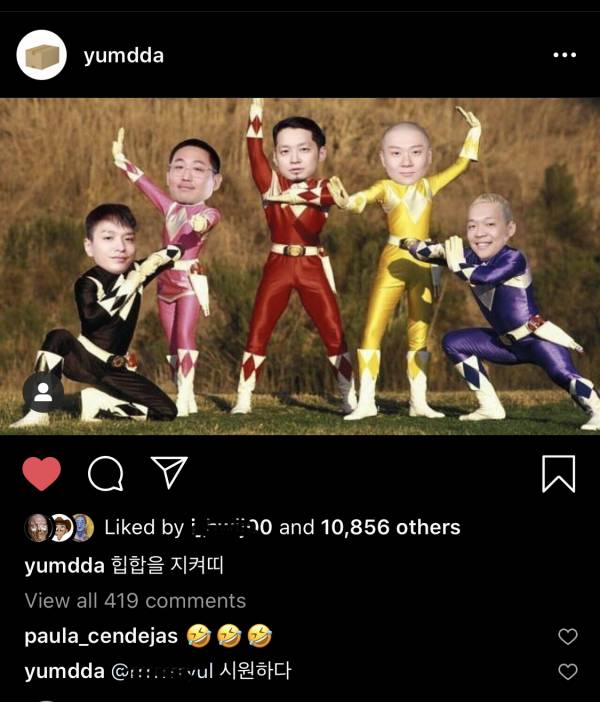The width and height of the screenshot is (600, 702).
Task: Share the post with the paper plane icon
Action: (168, 472)
